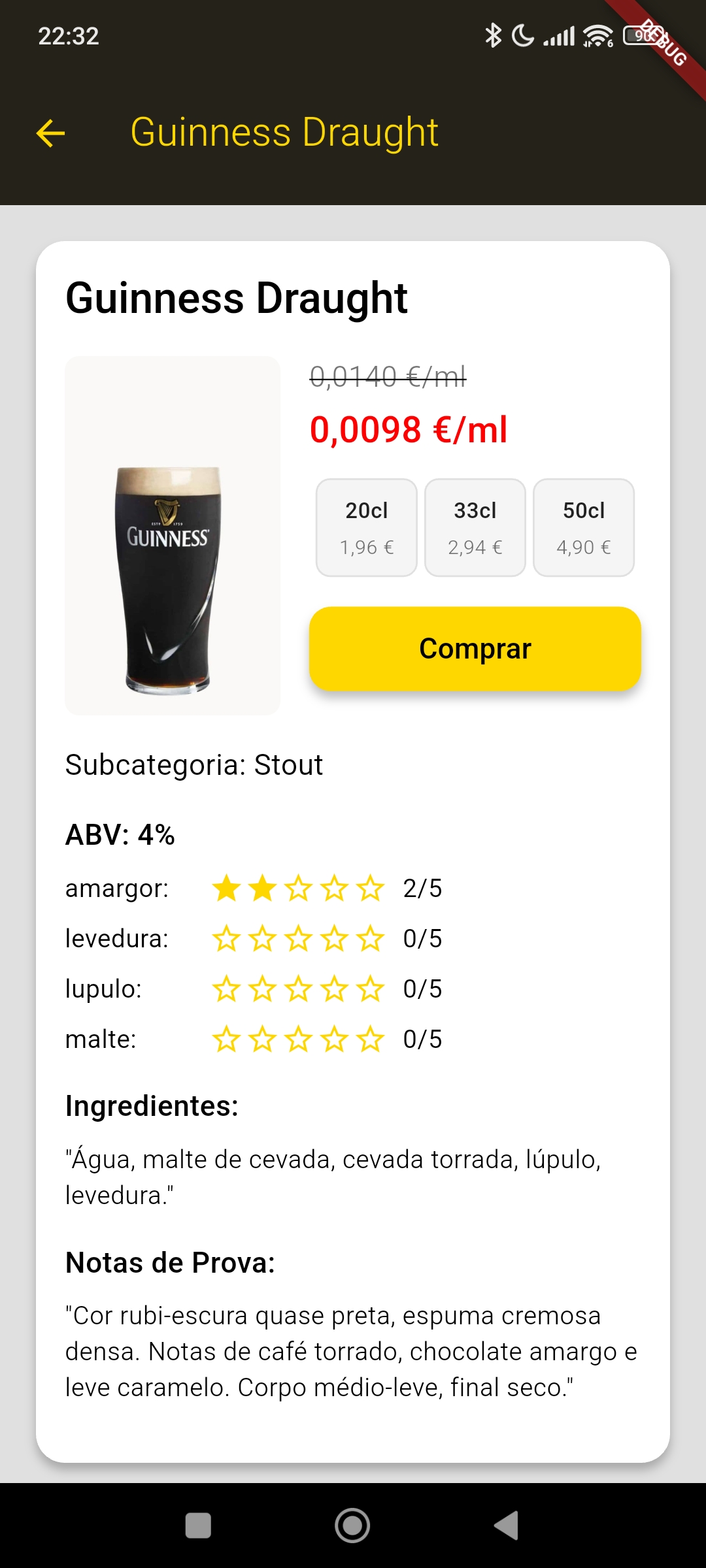The width and height of the screenshot is (706, 1568).
Task: Tap the Comprar purchase button
Action: click(x=475, y=647)
